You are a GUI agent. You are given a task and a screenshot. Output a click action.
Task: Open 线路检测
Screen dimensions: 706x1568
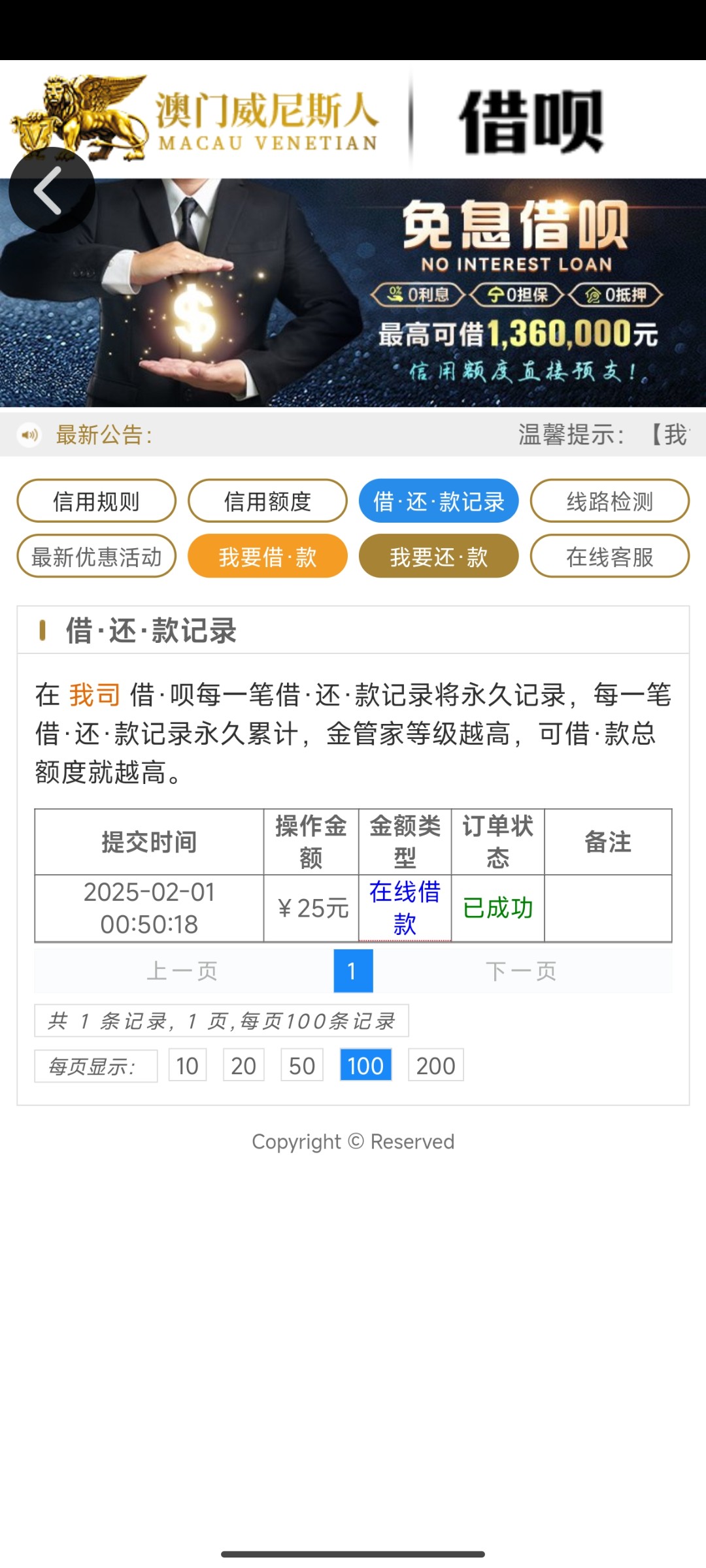(610, 501)
